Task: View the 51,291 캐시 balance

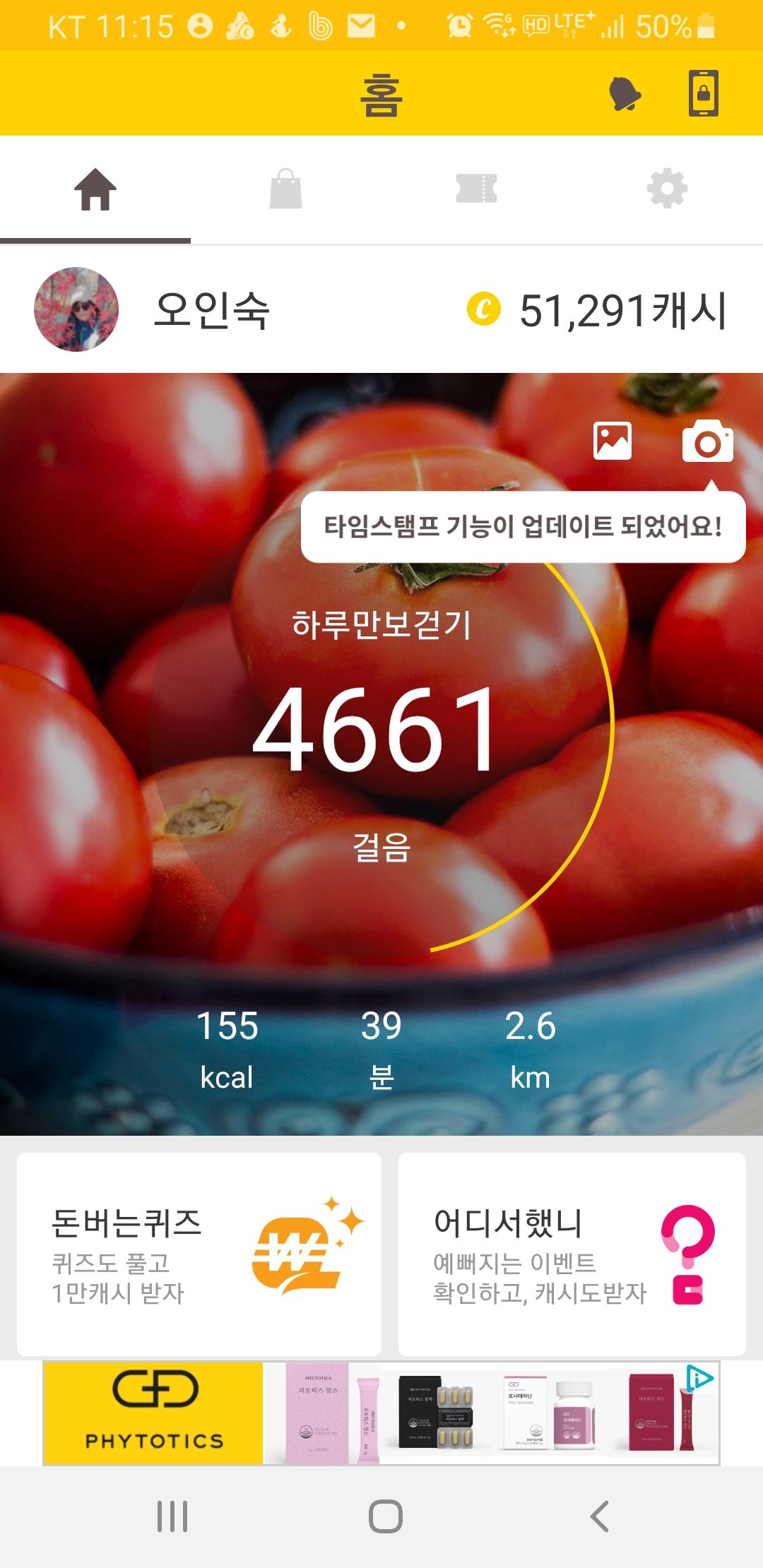Action: coord(598,311)
